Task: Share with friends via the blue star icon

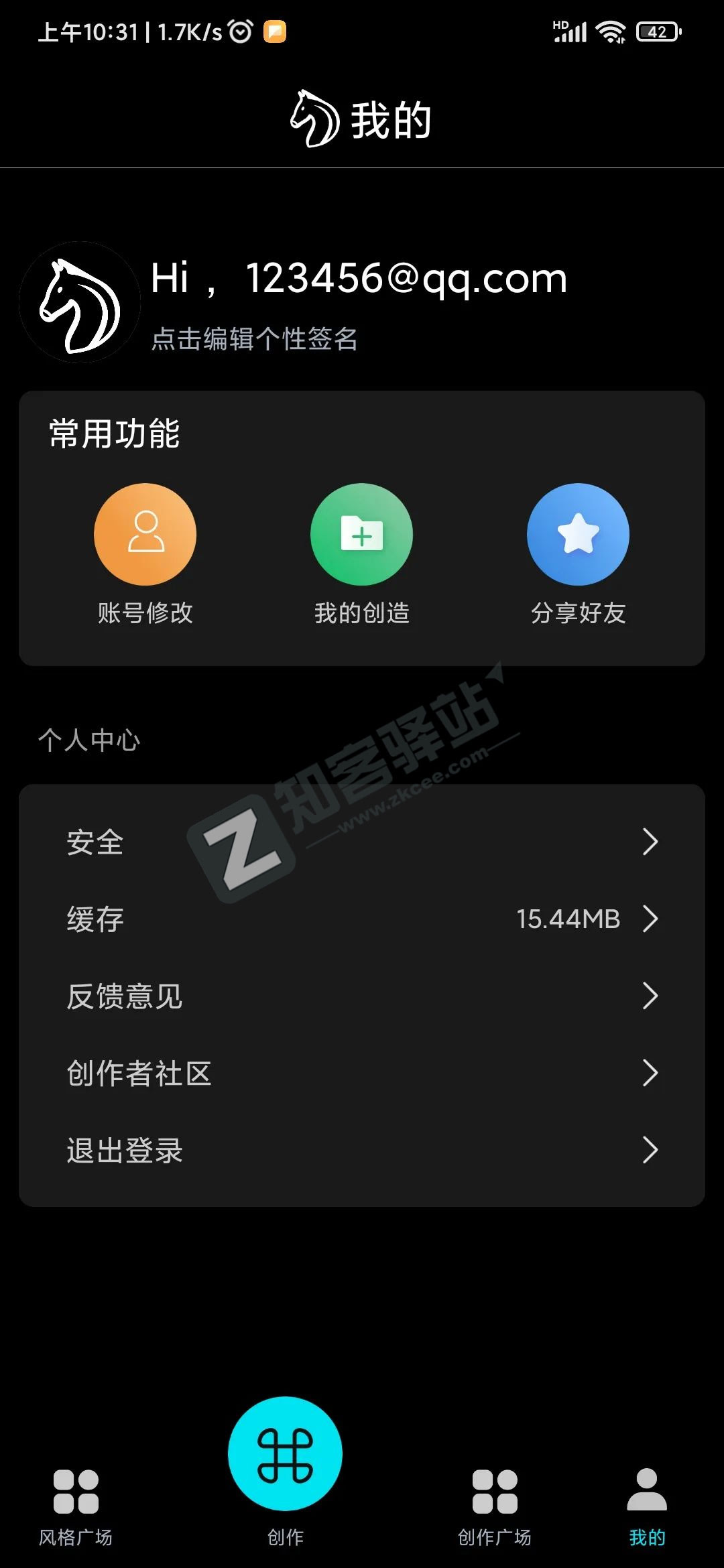Action: pos(579,534)
